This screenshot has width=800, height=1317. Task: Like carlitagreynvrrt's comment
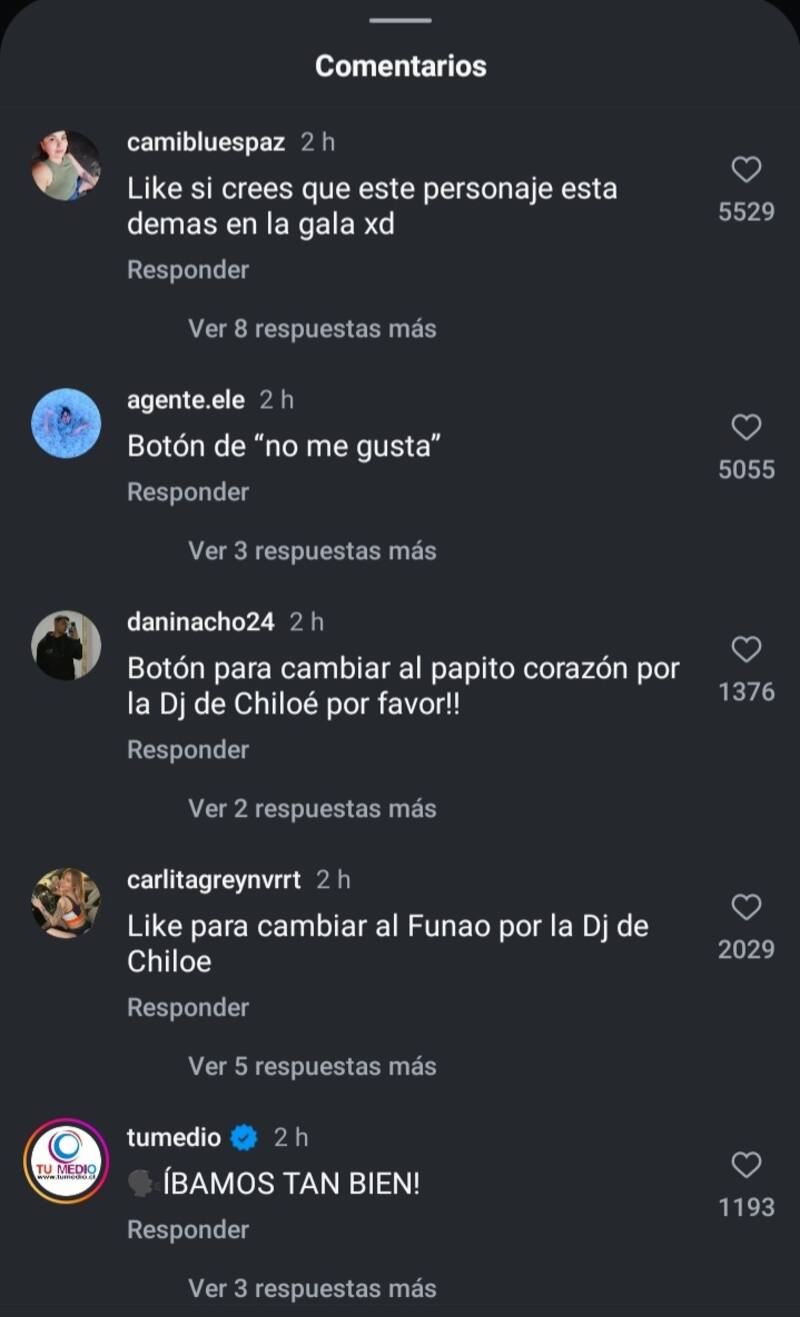click(x=746, y=908)
